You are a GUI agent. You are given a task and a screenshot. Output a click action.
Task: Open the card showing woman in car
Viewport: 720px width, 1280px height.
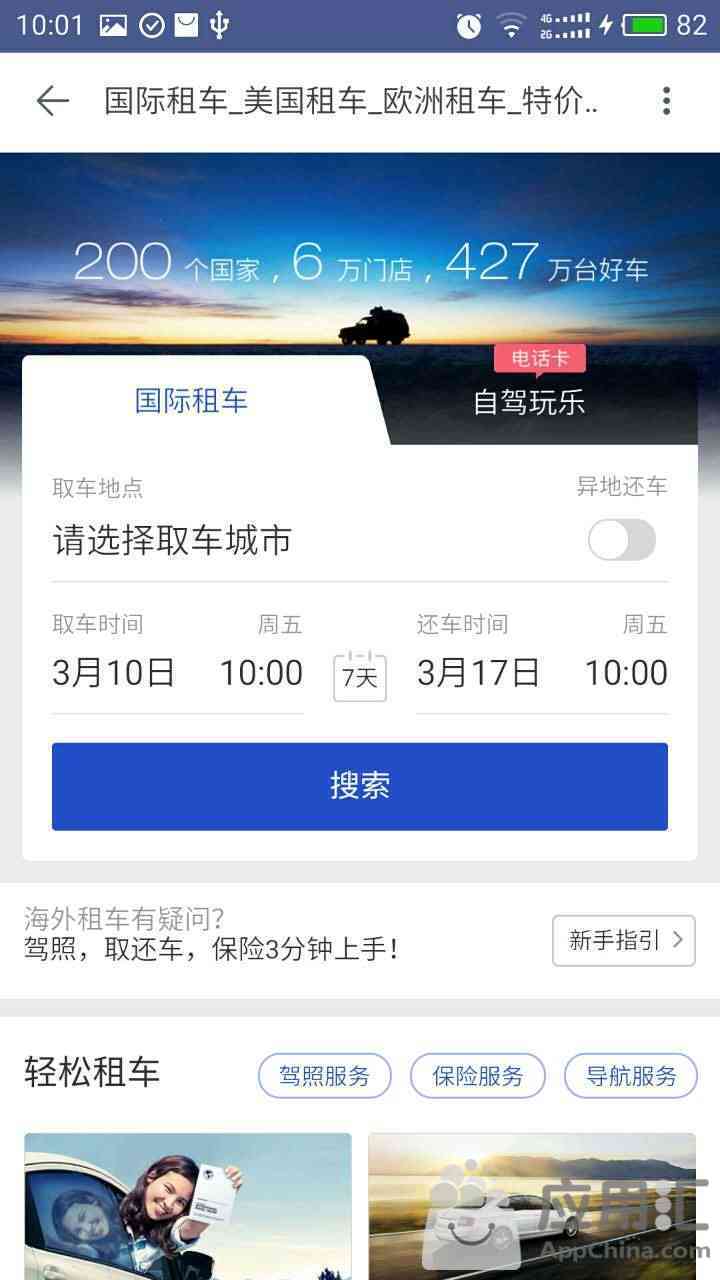188,1205
